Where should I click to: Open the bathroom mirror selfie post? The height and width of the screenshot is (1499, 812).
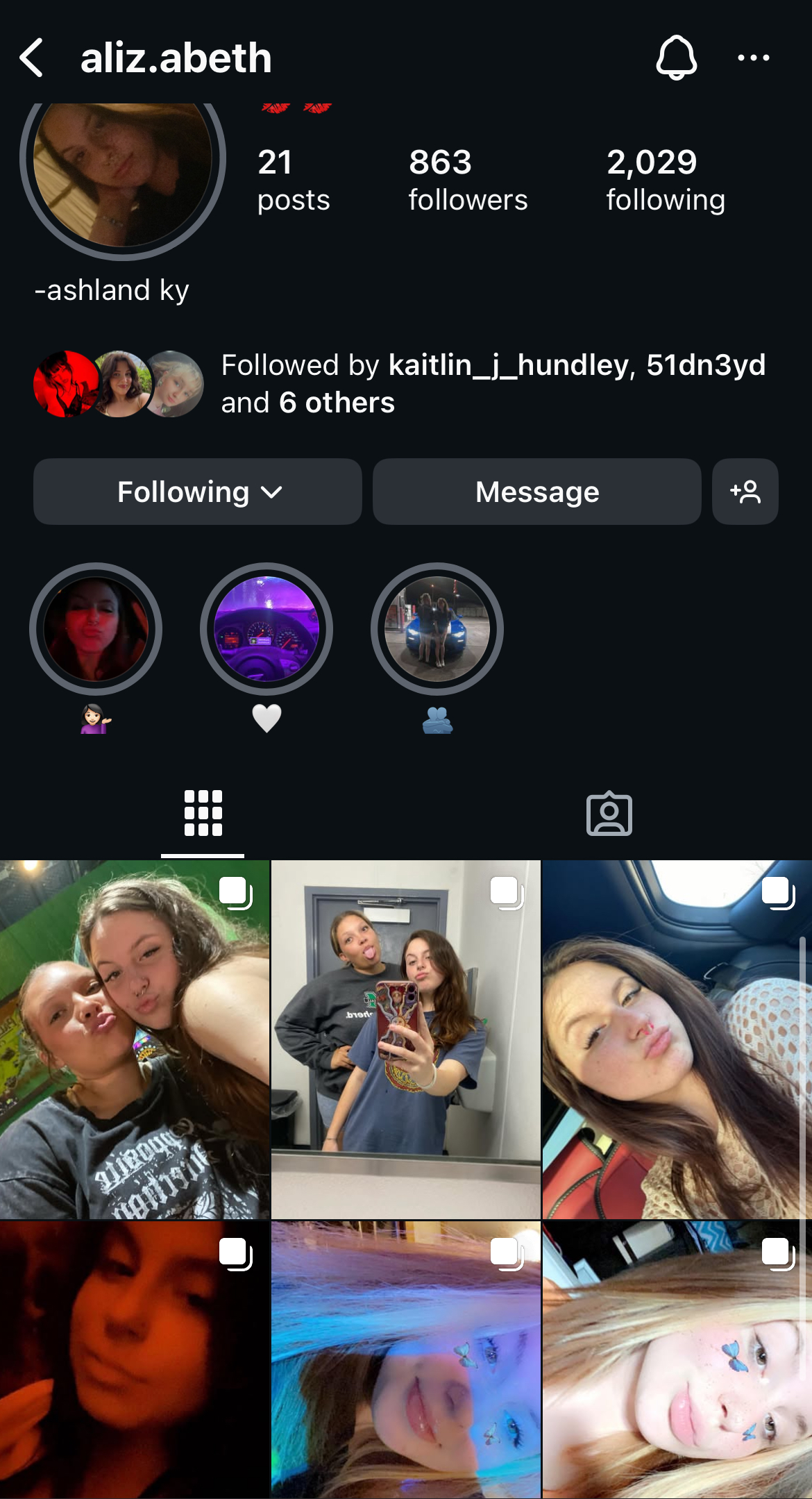pos(405,1039)
